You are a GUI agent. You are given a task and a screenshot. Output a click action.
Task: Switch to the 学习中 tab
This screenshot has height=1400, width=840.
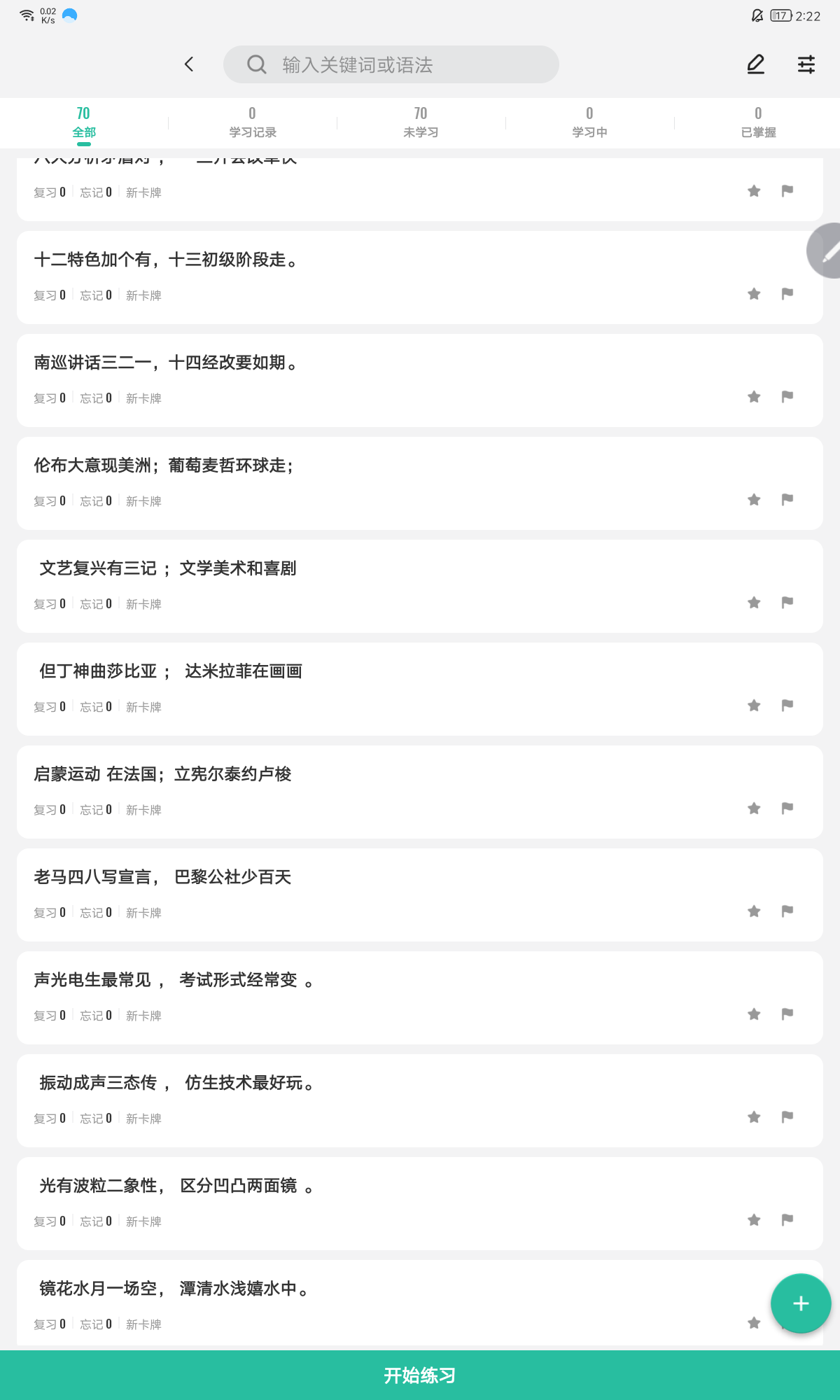pyautogui.click(x=589, y=122)
